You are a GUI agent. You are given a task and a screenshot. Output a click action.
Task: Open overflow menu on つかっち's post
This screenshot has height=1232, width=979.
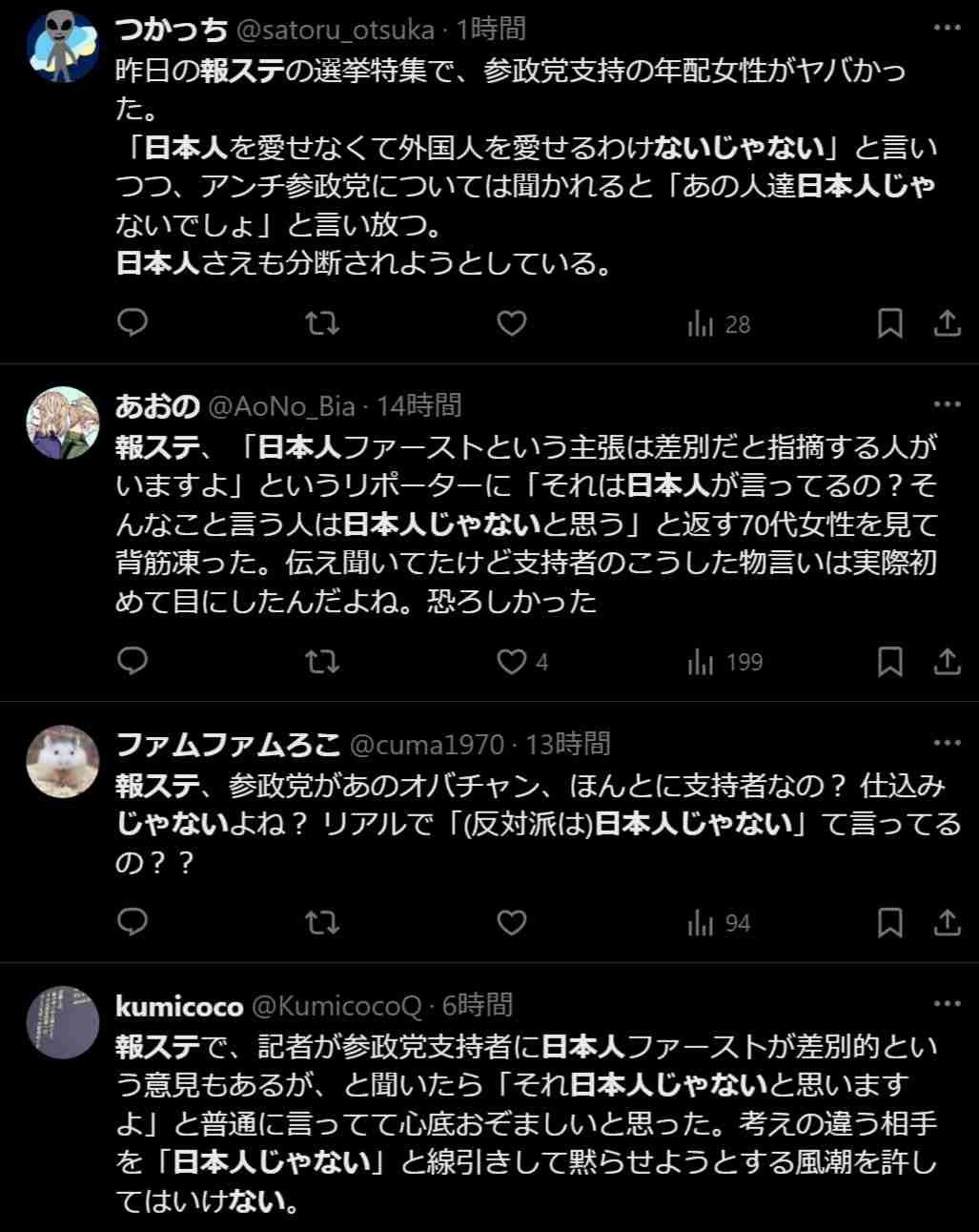[x=947, y=29]
